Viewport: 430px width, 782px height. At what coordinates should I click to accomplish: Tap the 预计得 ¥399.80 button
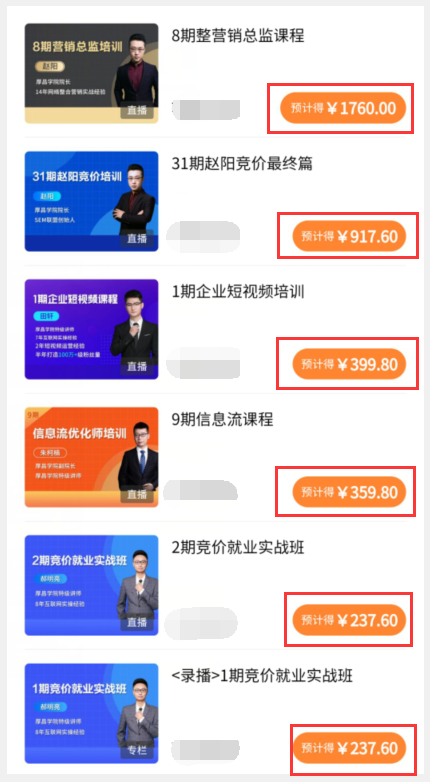pyautogui.click(x=349, y=364)
